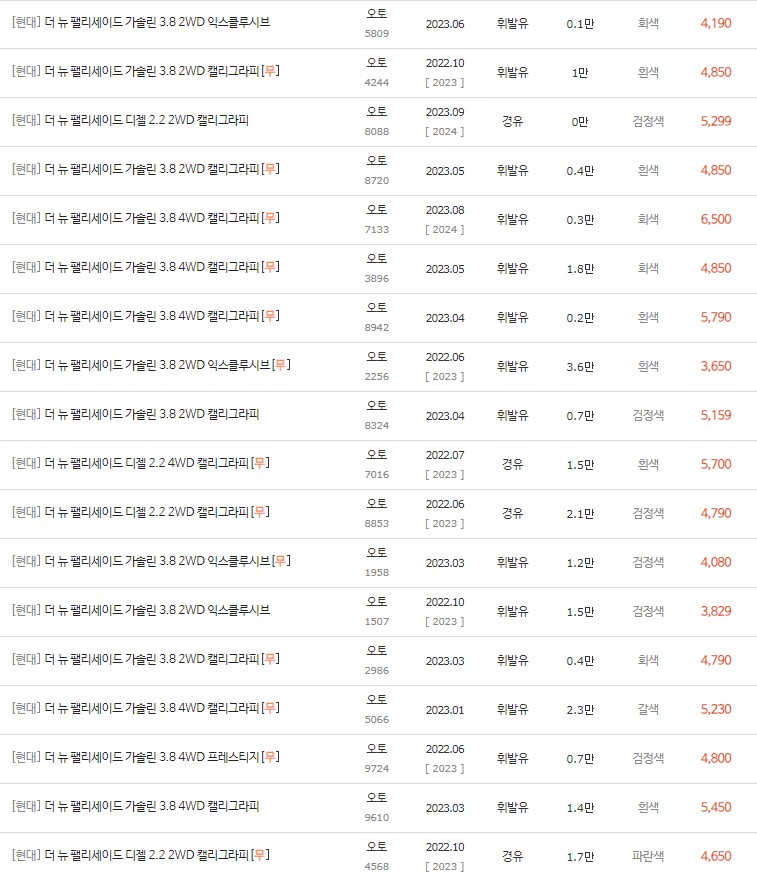The image size is (757, 878).
Task: Open the 오토 5809 transmission link
Action: (376, 17)
